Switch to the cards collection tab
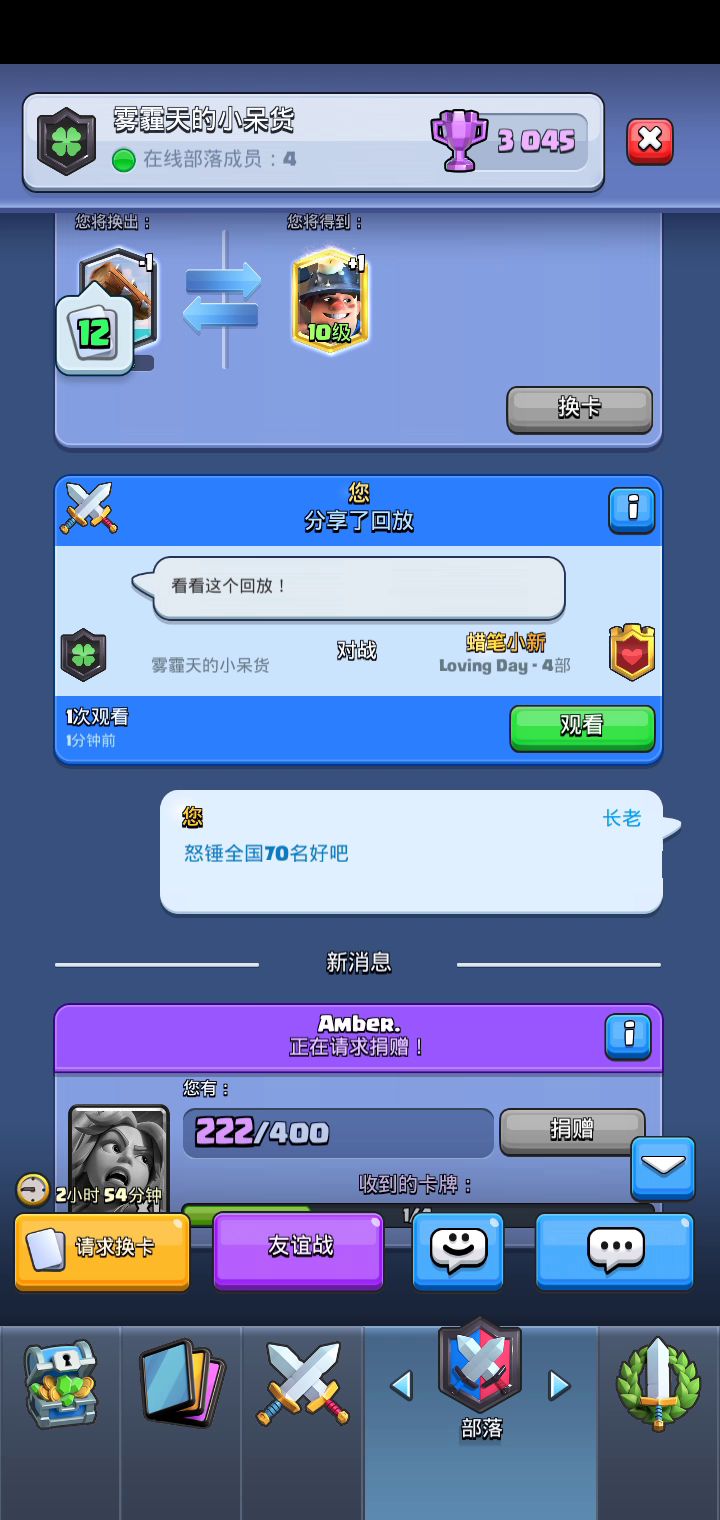Image resolution: width=720 pixels, height=1520 pixels. point(181,1385)
